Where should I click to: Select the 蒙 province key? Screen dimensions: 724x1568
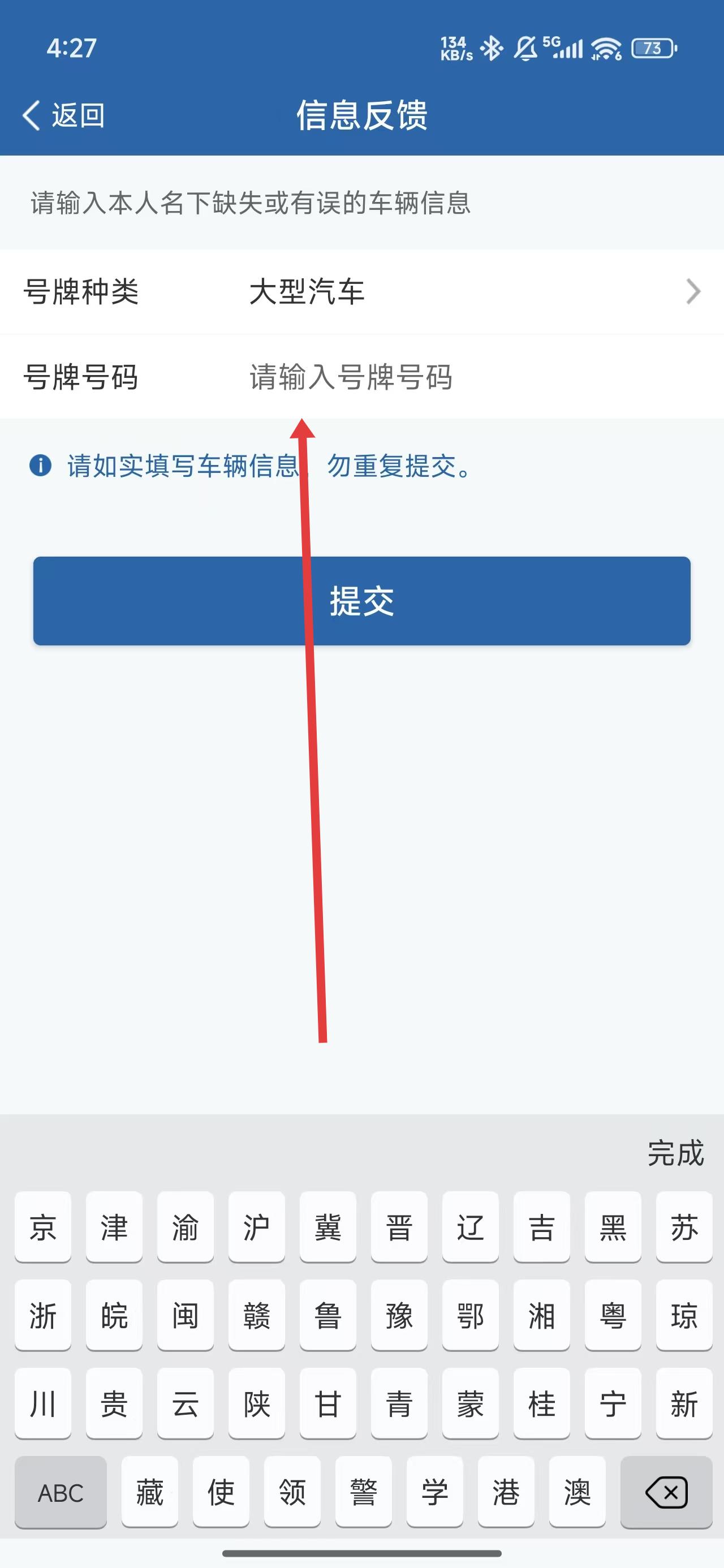click(470, 1403)
